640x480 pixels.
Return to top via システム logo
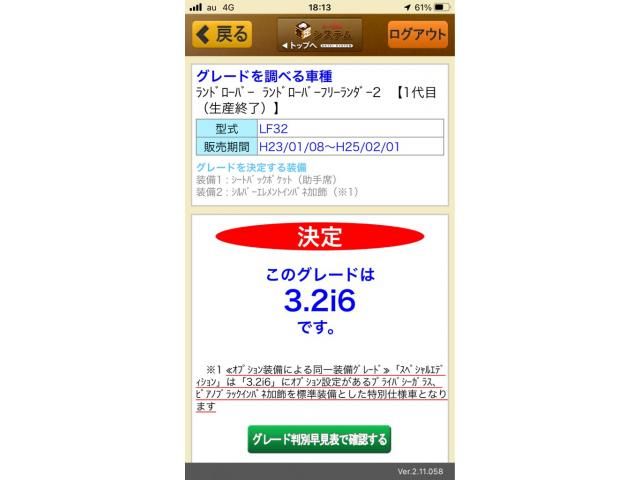[319, 34]
